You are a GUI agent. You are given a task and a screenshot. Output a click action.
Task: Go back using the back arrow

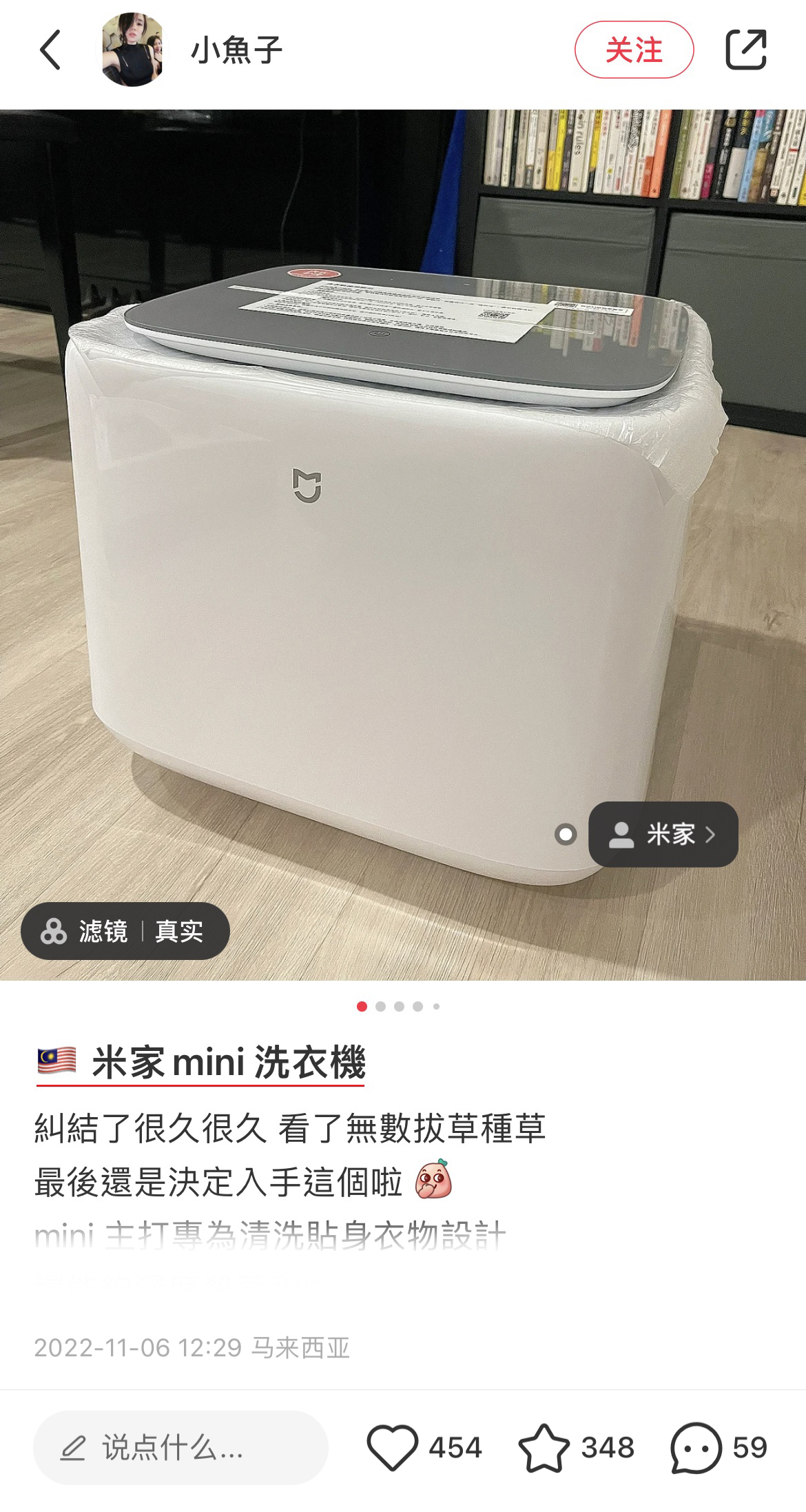click(50, 50)
